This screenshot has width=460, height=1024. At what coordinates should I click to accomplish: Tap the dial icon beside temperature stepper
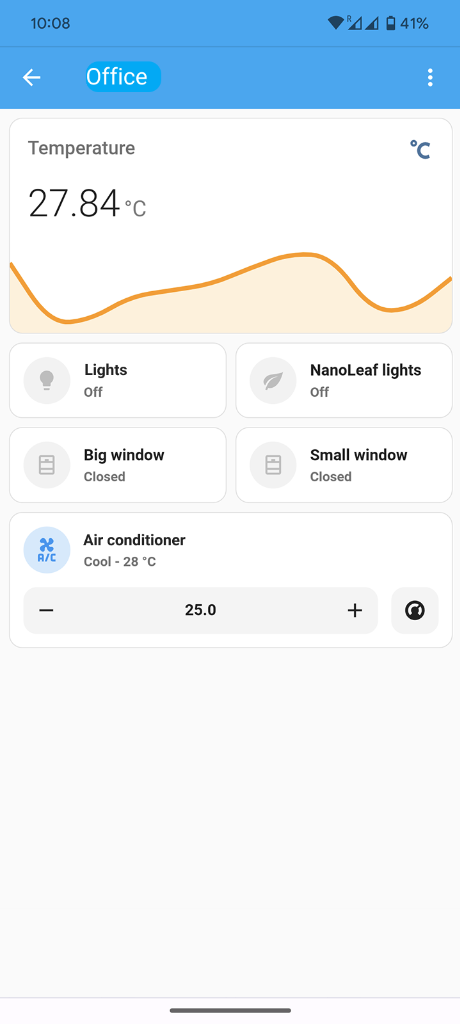[415, 611]
